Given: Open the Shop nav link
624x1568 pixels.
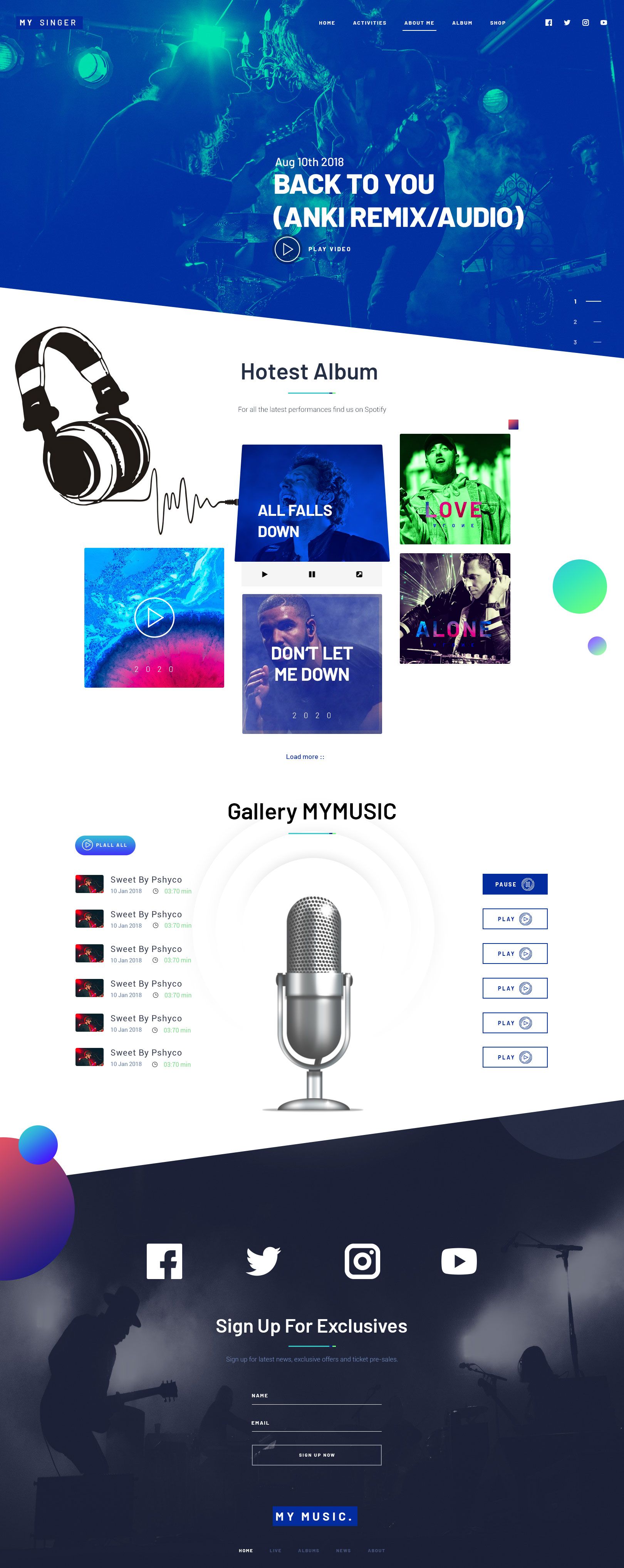Looking at the screenshot, I should 497,23.
